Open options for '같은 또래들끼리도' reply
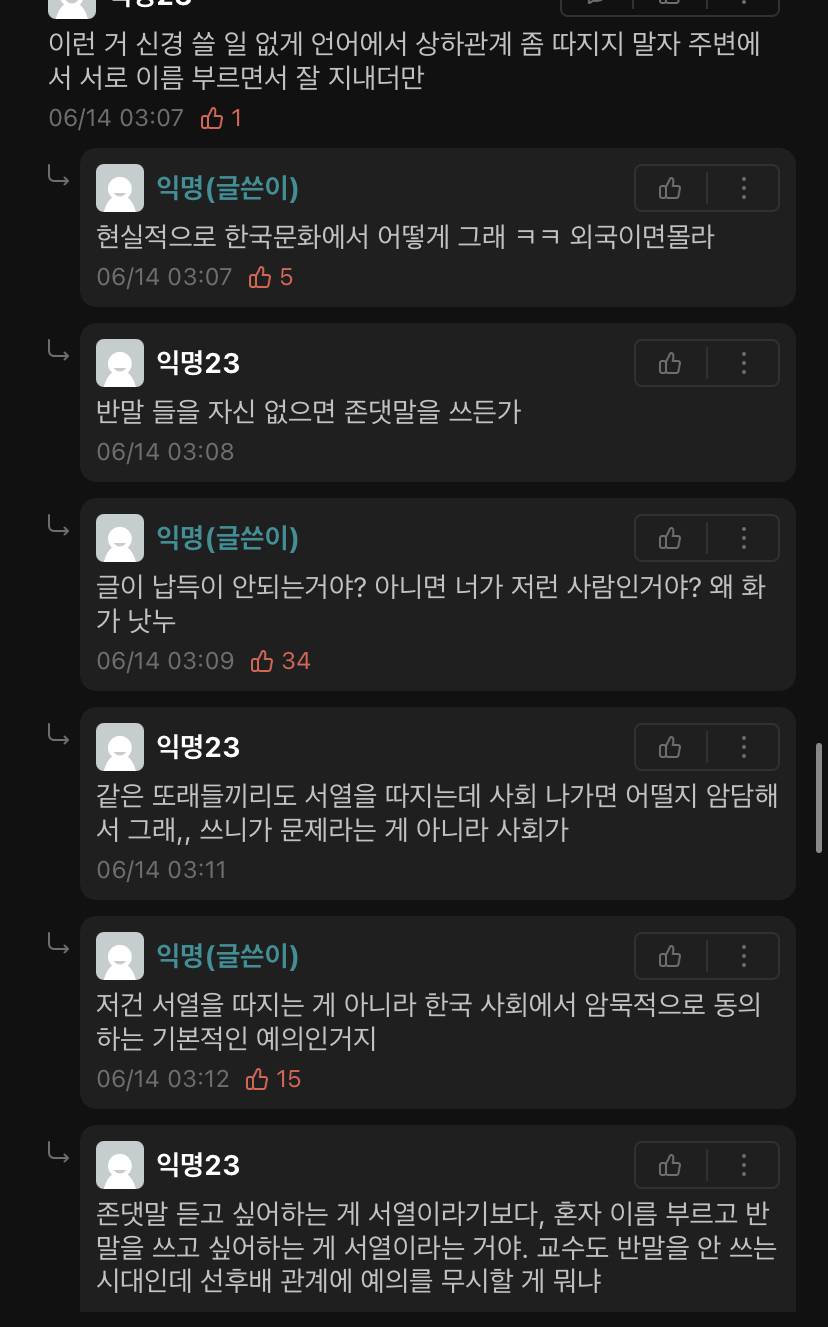The width and height of the screenshot is (828, 1327). click(x=744, y=747)
